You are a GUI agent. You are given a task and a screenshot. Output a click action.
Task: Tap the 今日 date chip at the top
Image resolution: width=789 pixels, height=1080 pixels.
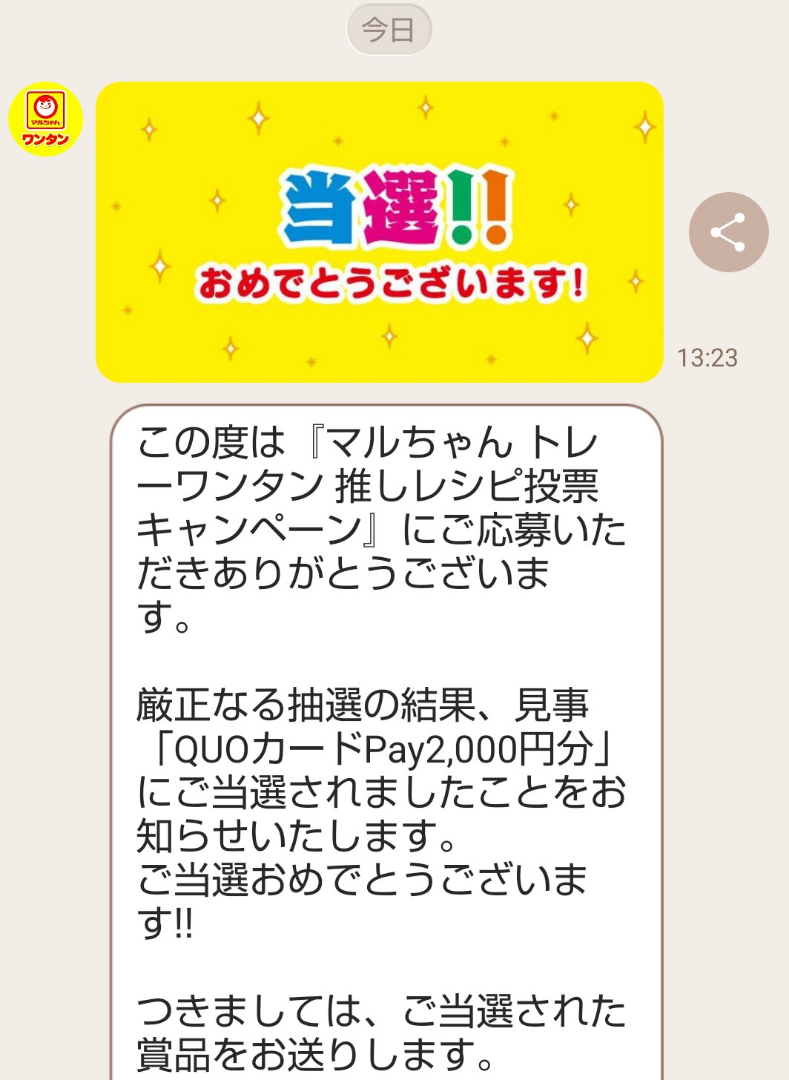[391, 28]
